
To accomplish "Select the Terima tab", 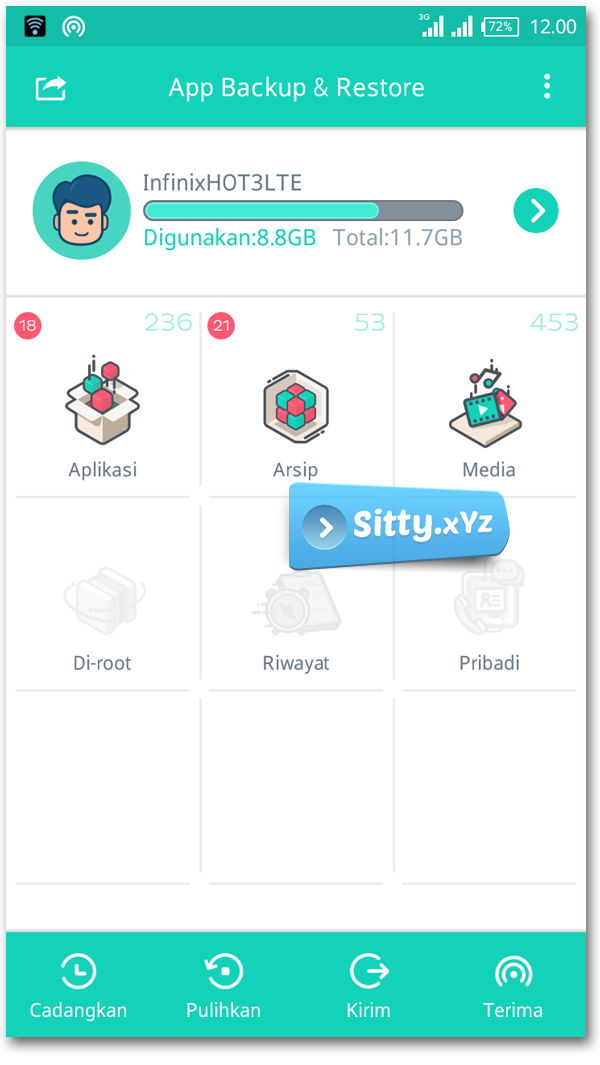I will click(513, 986).
